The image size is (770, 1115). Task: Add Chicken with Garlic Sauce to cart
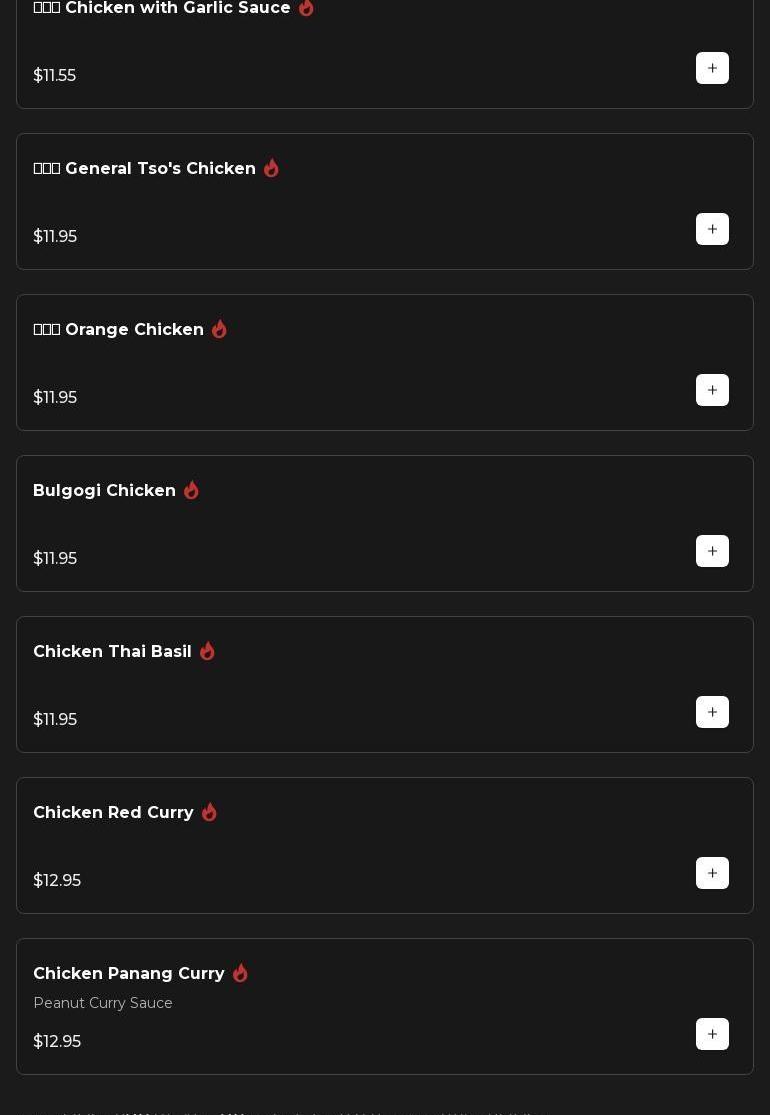712,68
